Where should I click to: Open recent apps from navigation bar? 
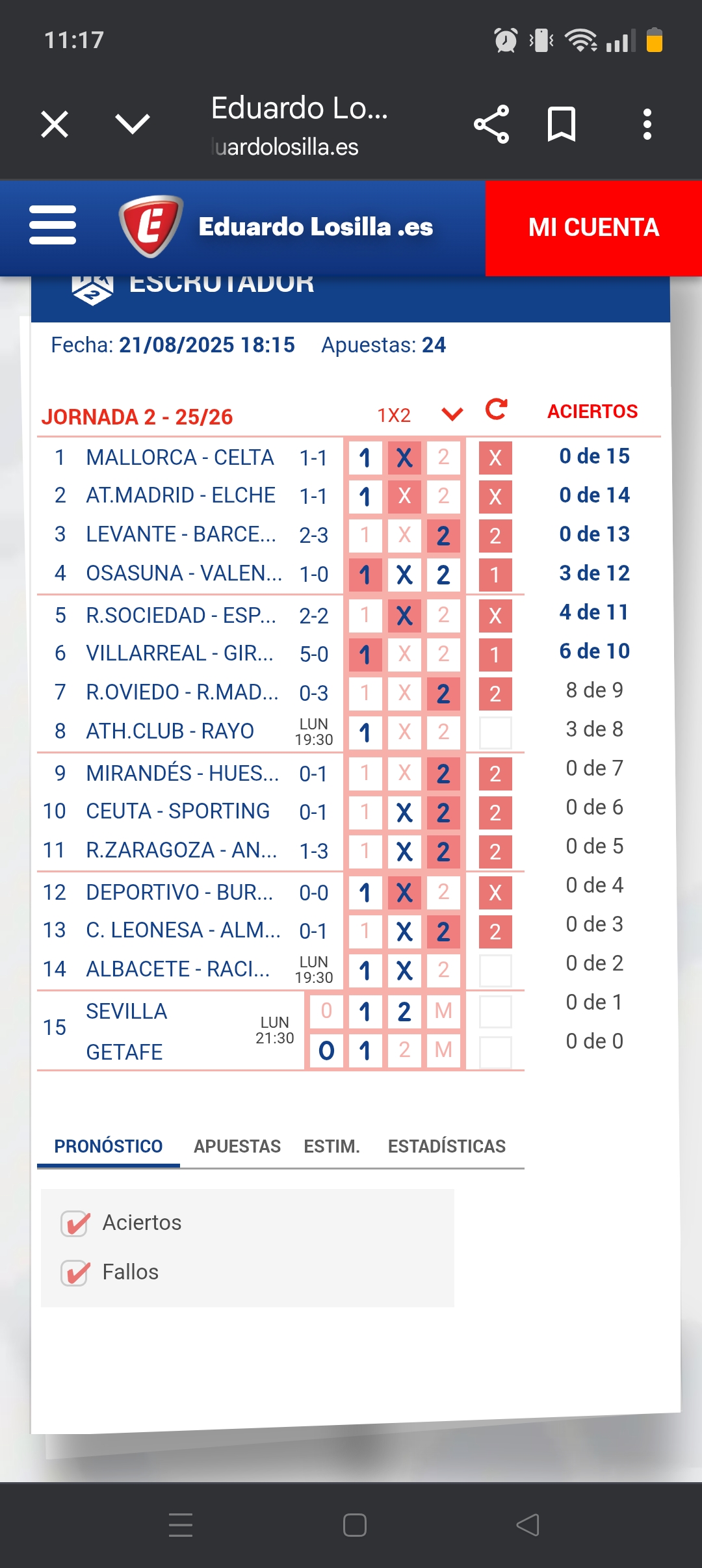point(180,1524)
